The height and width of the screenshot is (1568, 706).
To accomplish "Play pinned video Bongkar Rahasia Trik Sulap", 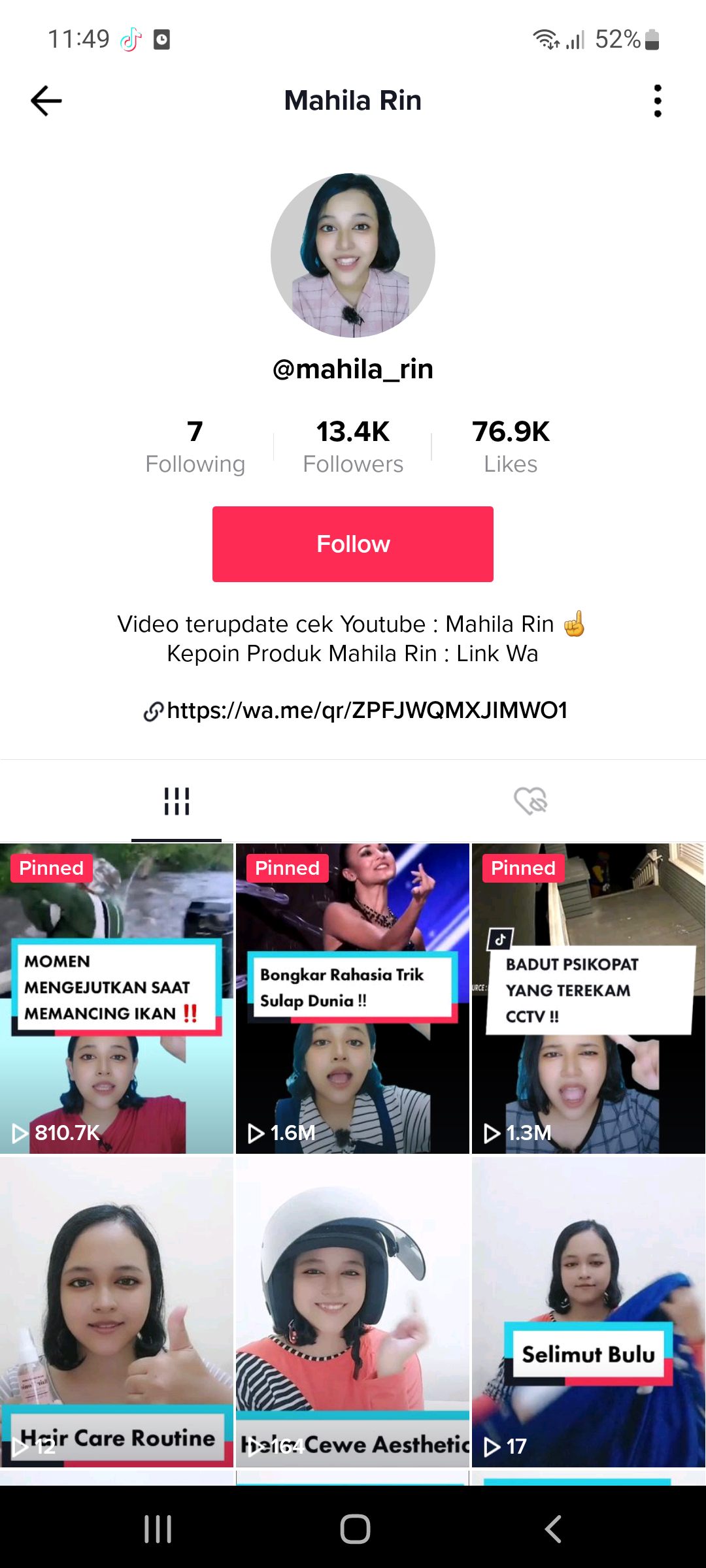I will 352,998.
